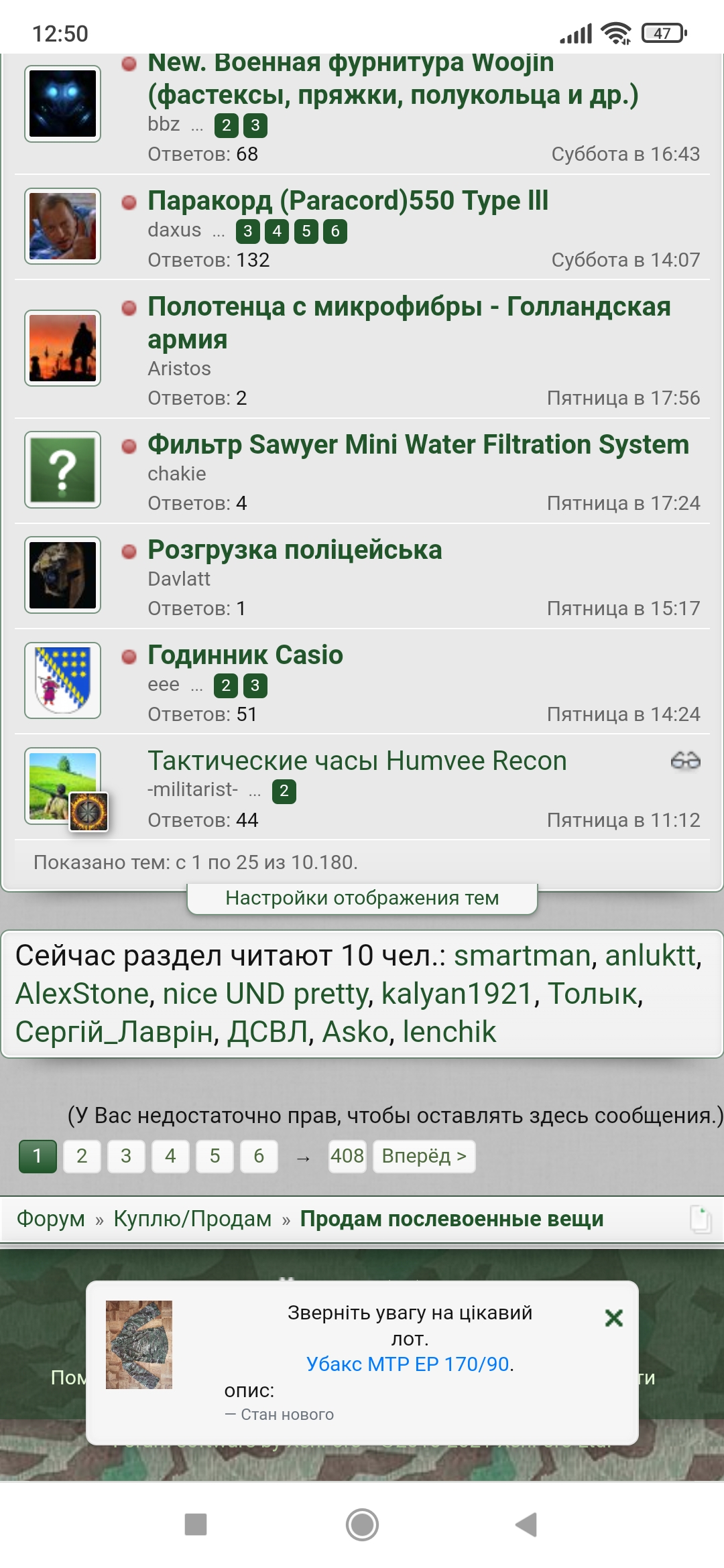The height and width of the screenshot is (1568, 724).
Task: Open Куплю/Продам breadcrumb link
Action: pyautogui.click(x=192, y=1218)
